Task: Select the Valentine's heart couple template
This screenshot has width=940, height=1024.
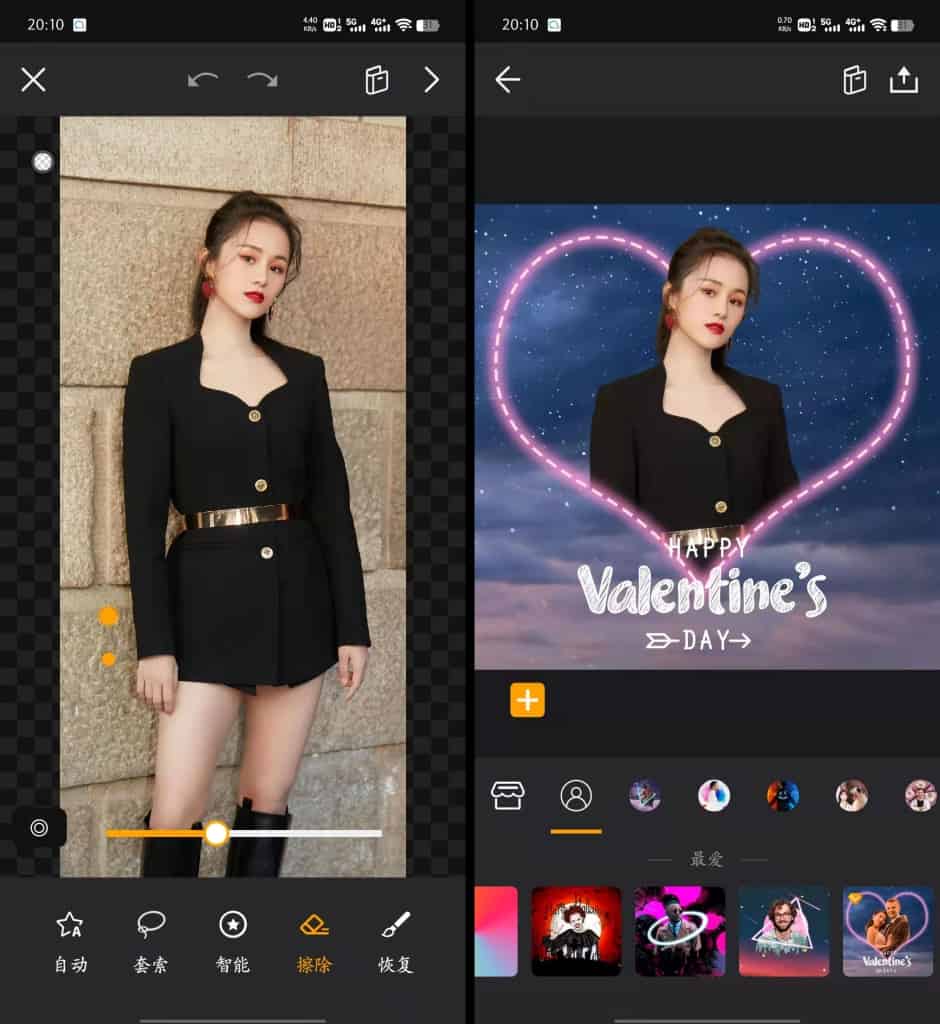Action: 888,931
